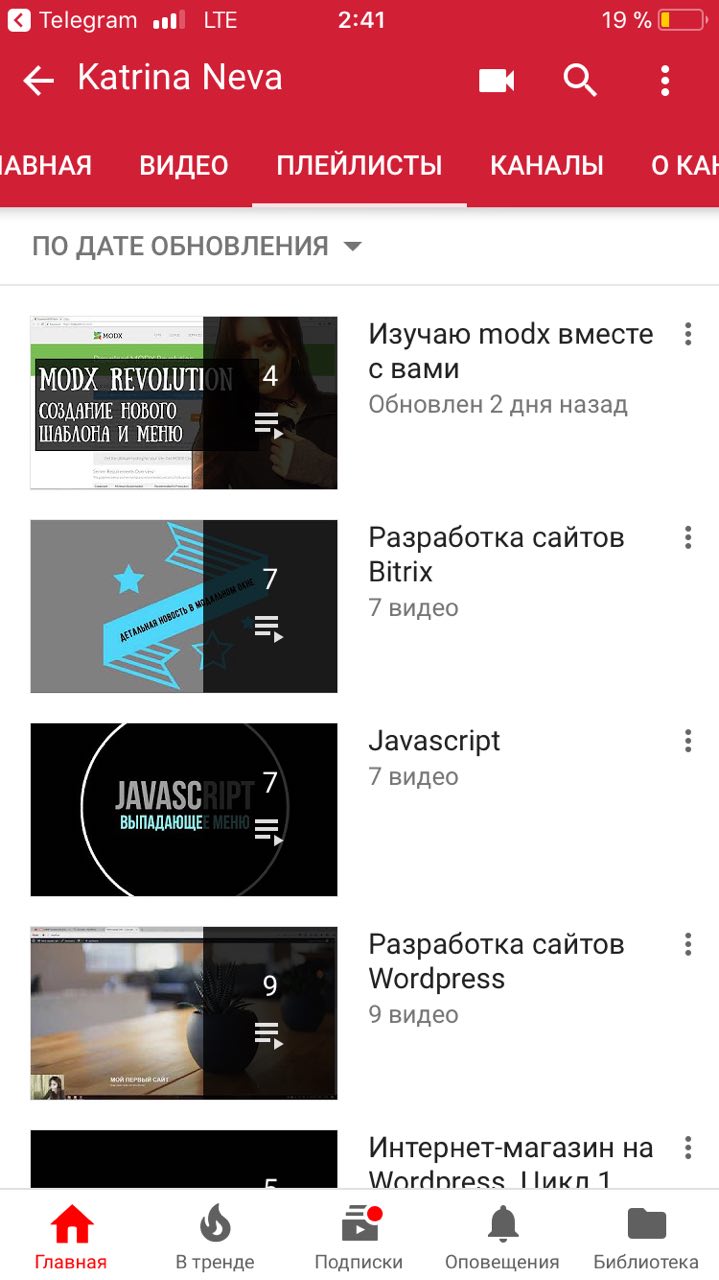This screenshot has height=1280, width=719.
Task: Open options for Javascript playlist
Action: pos(688,741)
